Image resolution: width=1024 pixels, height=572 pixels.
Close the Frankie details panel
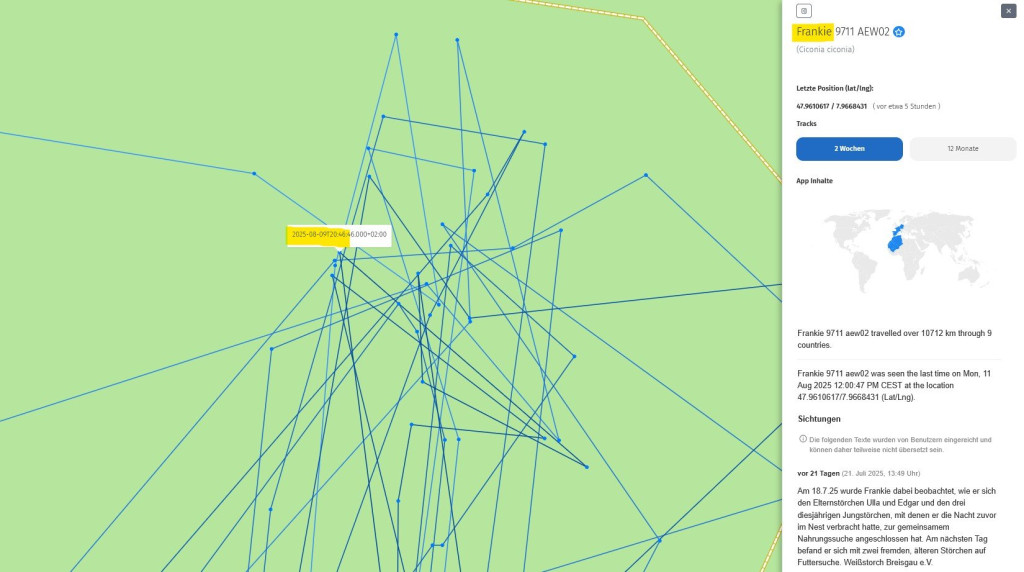pyautogui.click(x=1008, y=11)
